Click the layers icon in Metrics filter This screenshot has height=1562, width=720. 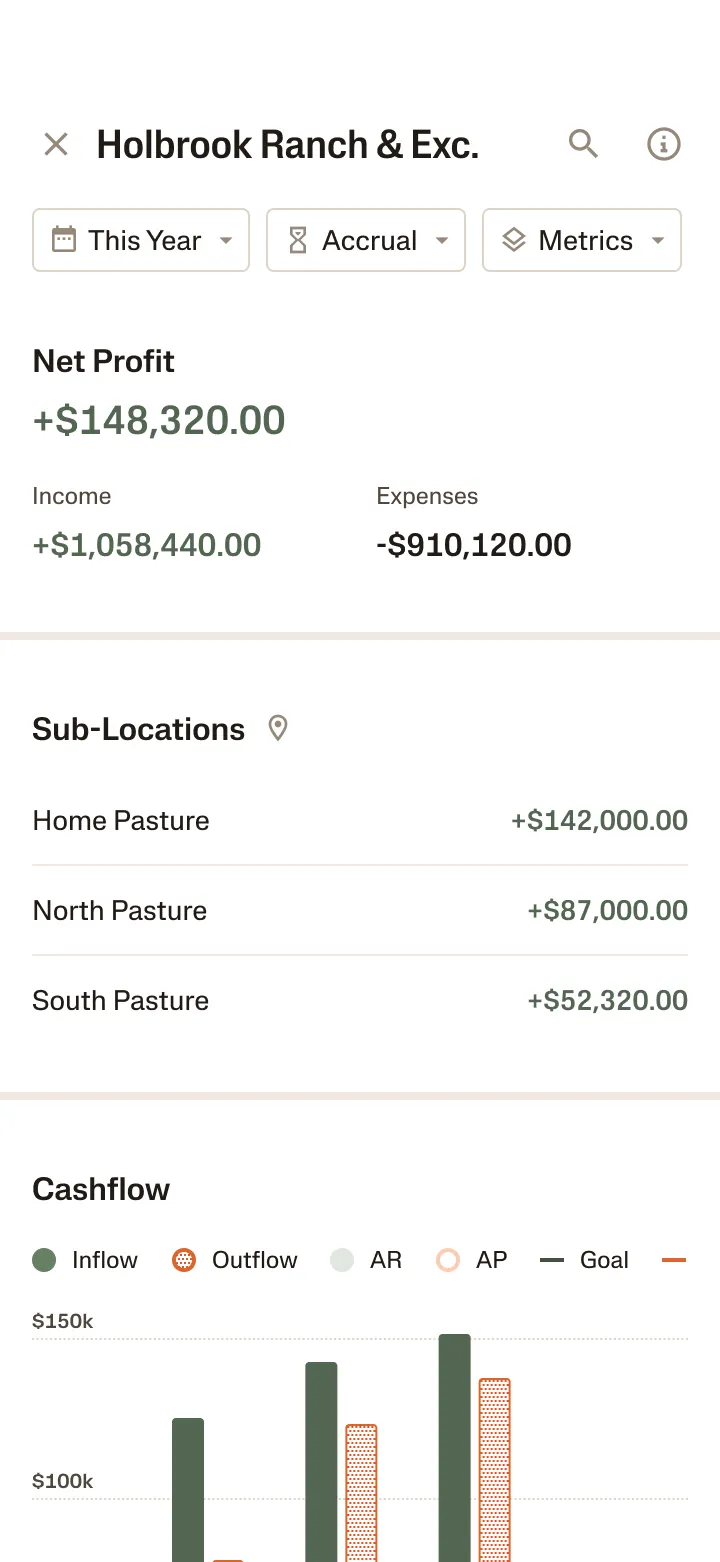[x=514, y=240]
